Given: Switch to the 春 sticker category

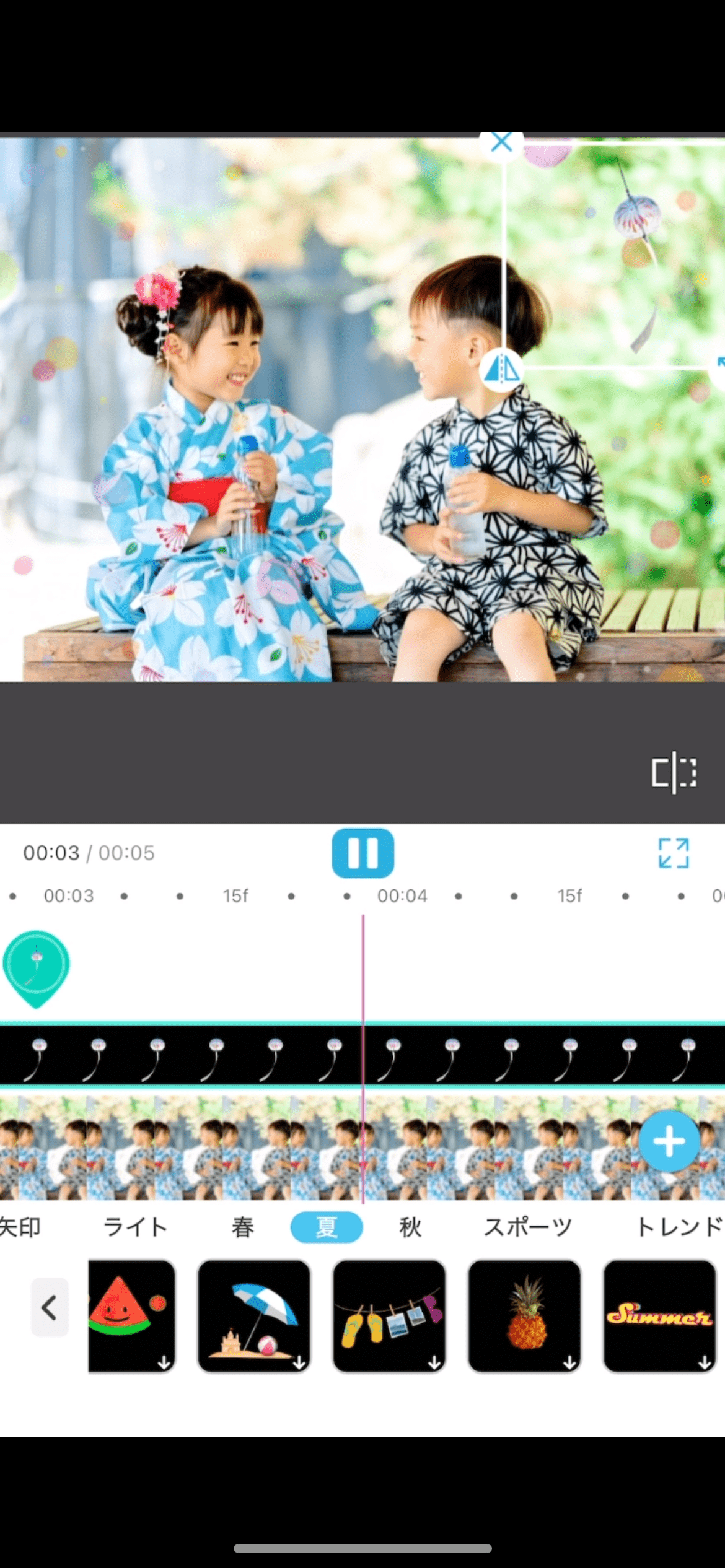Looking at the screenshot, I should 242,1227.
